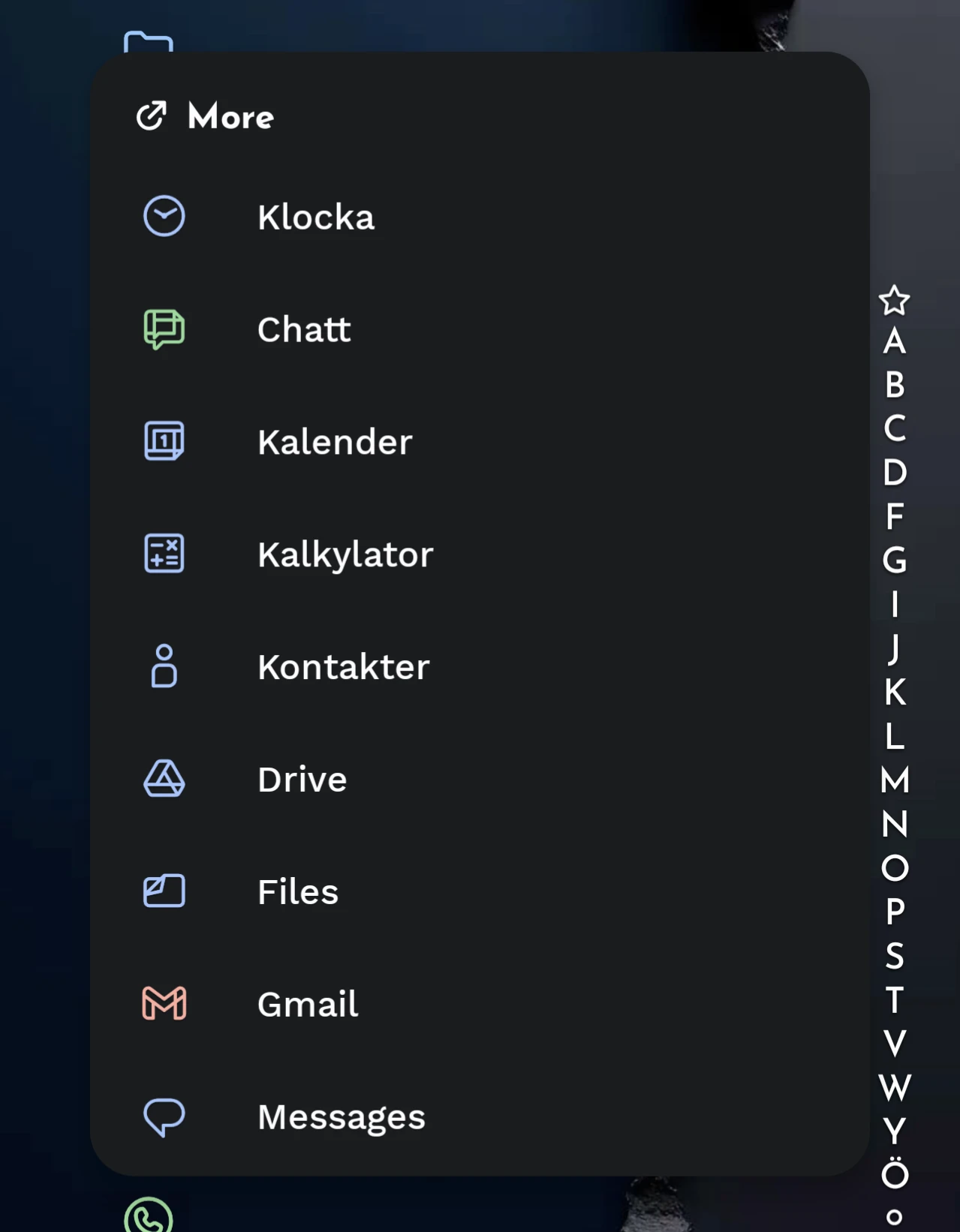
Task: Start the Kalkylator app
Action: point(345,554)
